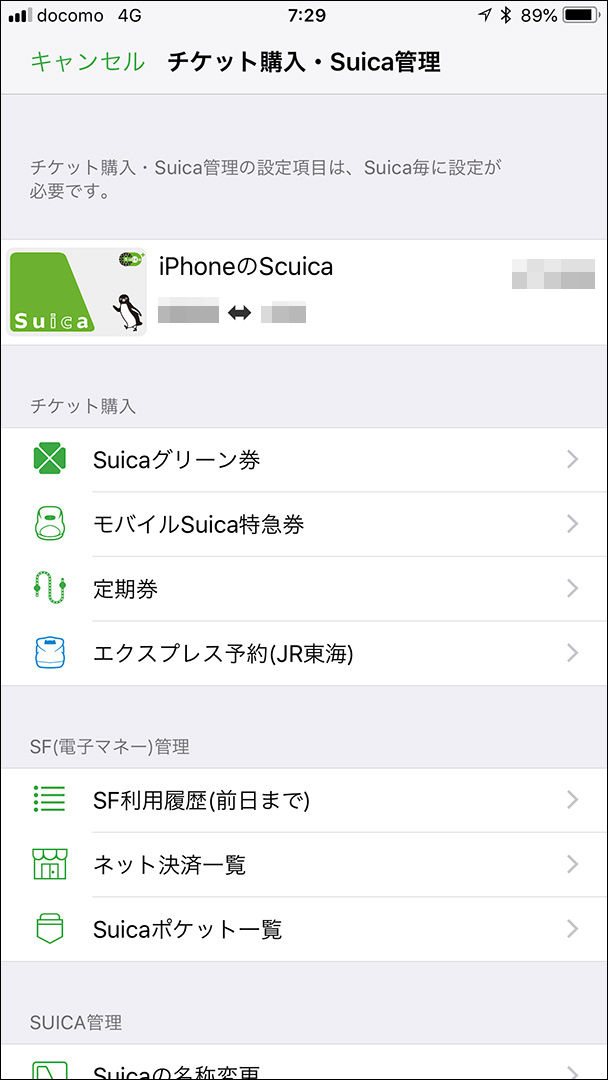
Task: Open Suicaポケット一覧
Action: 304,929
